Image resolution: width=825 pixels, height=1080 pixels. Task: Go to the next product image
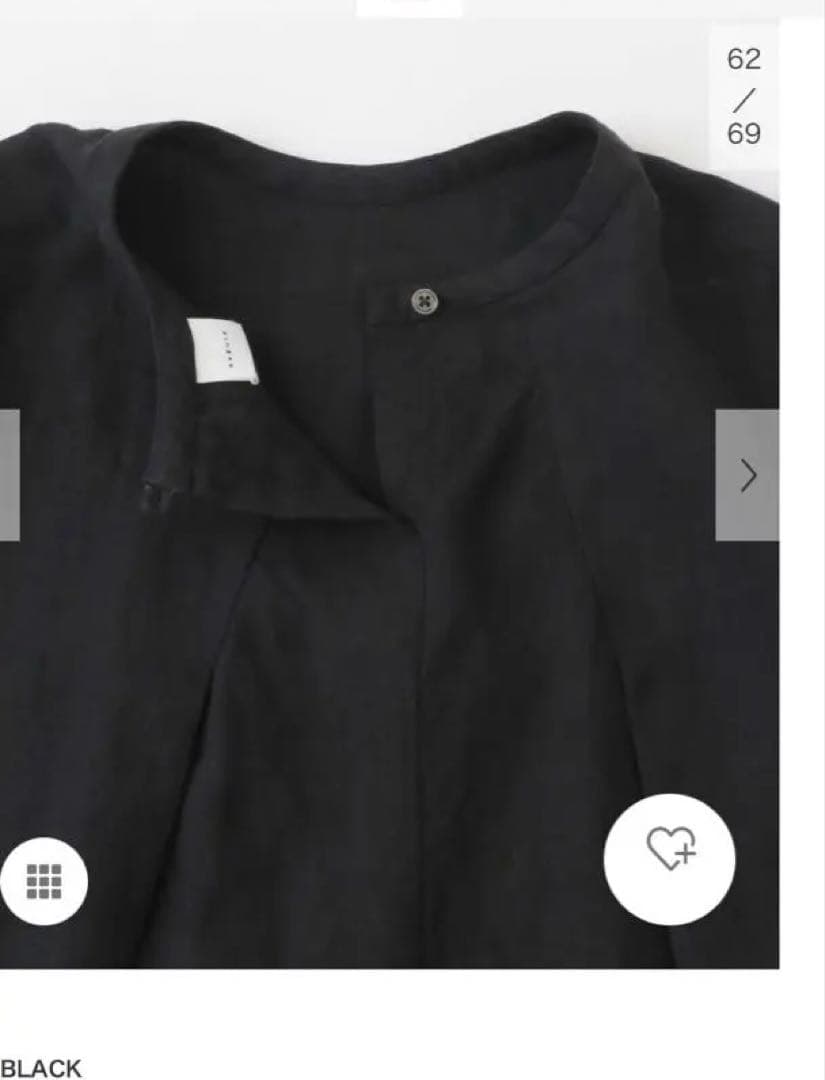[747, 476]
